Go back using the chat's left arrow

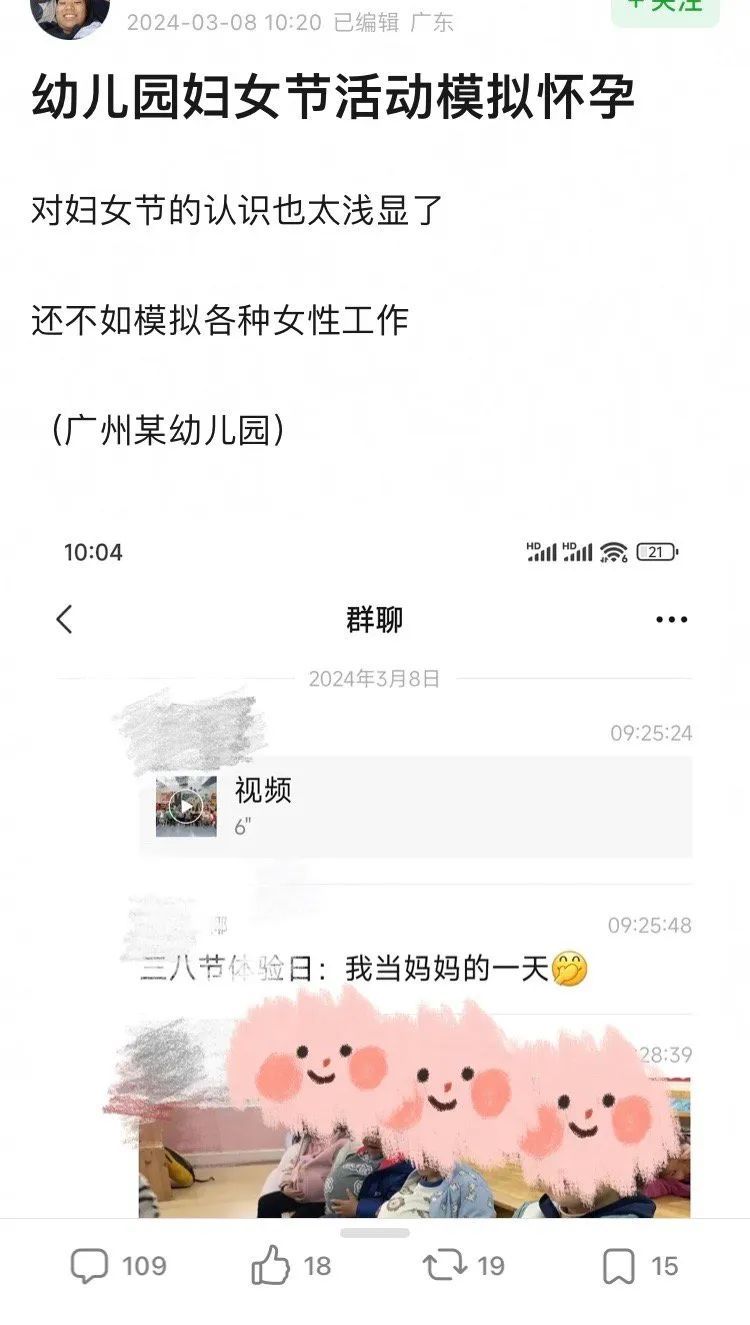[65, 618]
